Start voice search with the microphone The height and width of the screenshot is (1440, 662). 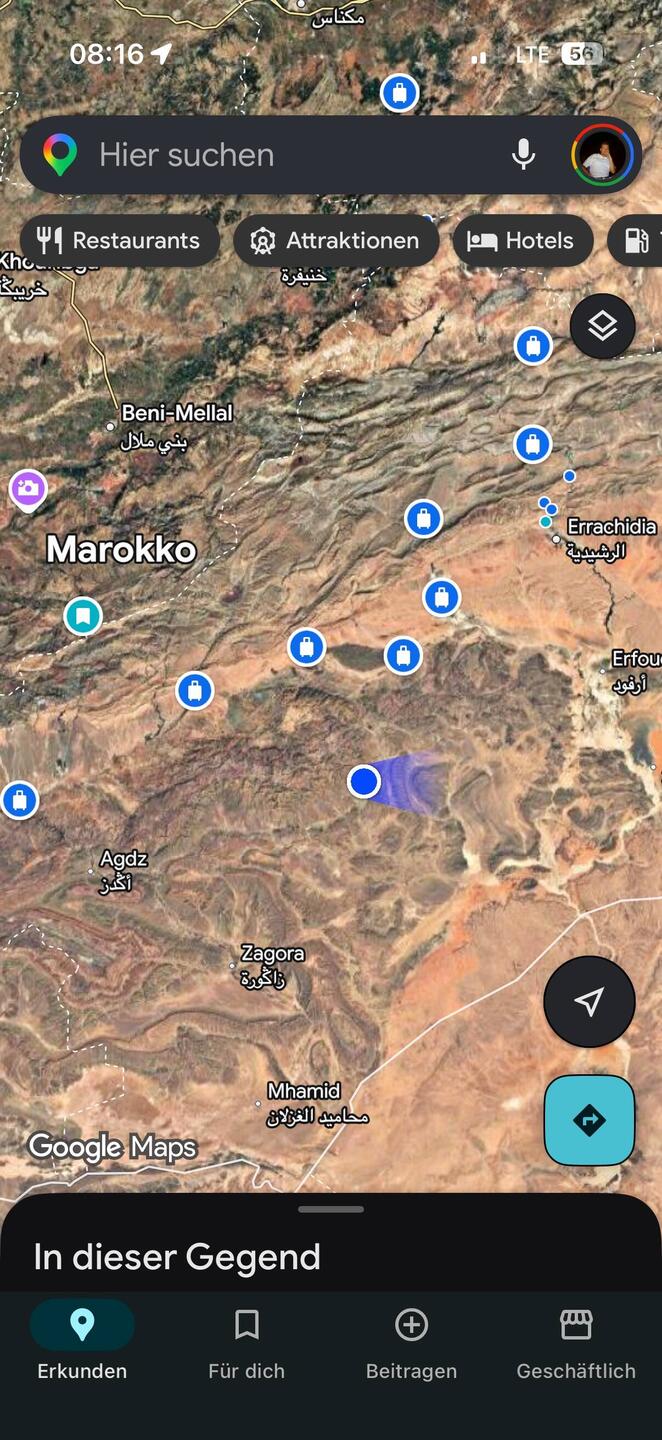(x=523, y=155)
